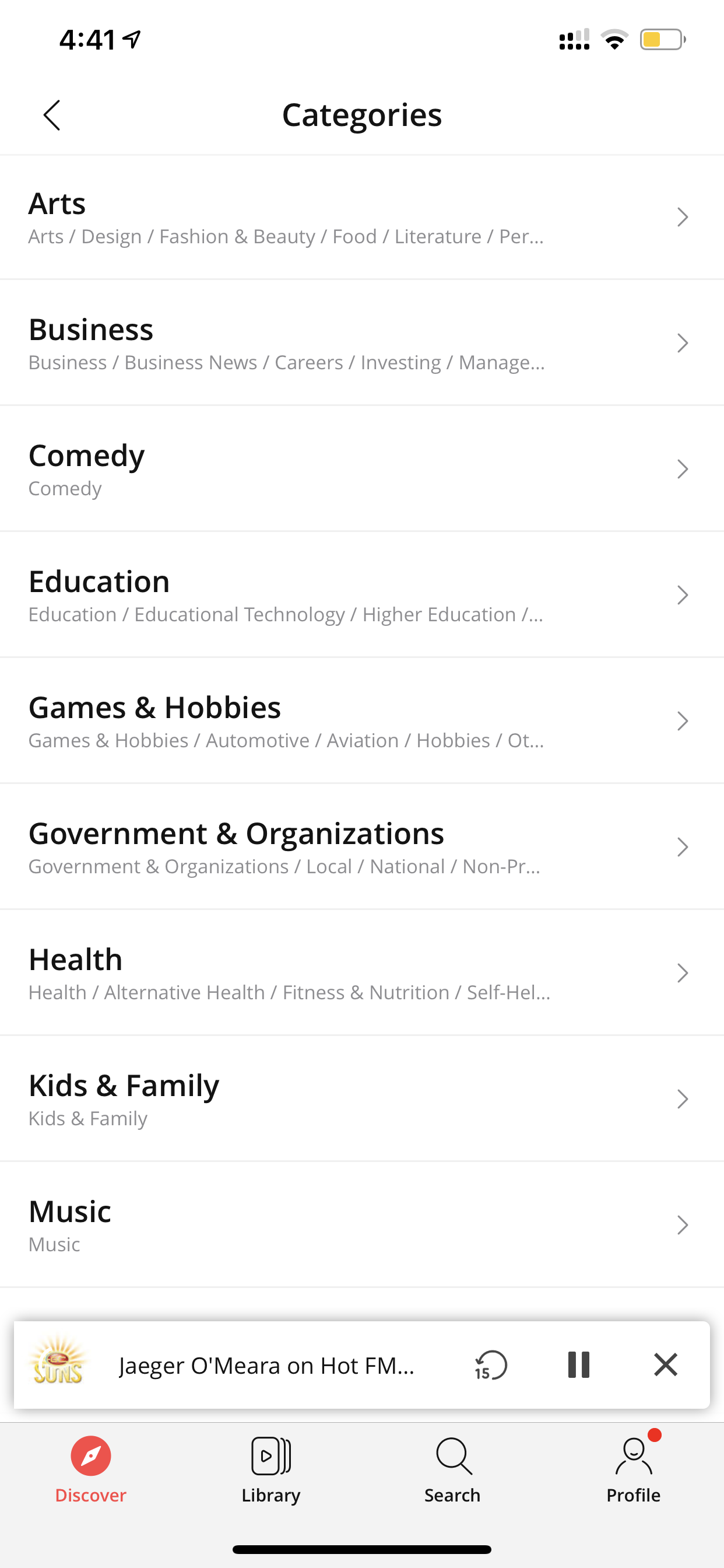Open the Music category
724x1568 pixels.
(x=362, y=1226)
